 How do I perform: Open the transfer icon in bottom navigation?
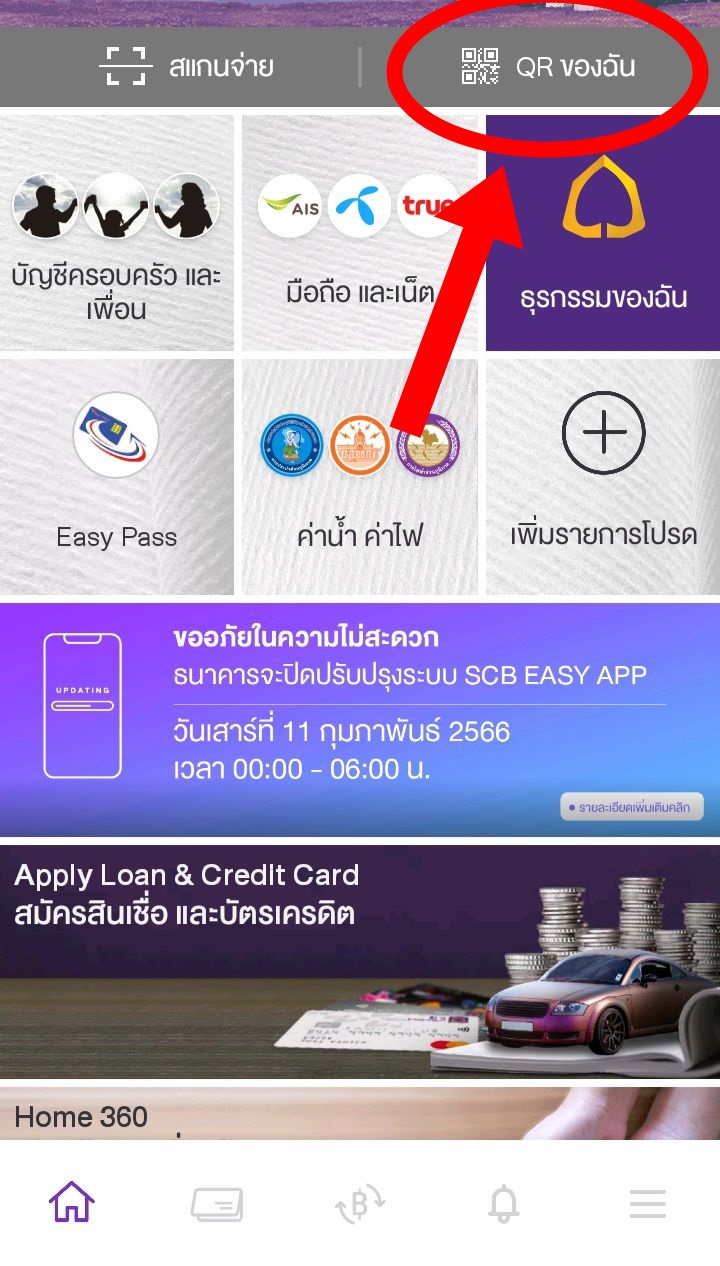point(360,1203)
